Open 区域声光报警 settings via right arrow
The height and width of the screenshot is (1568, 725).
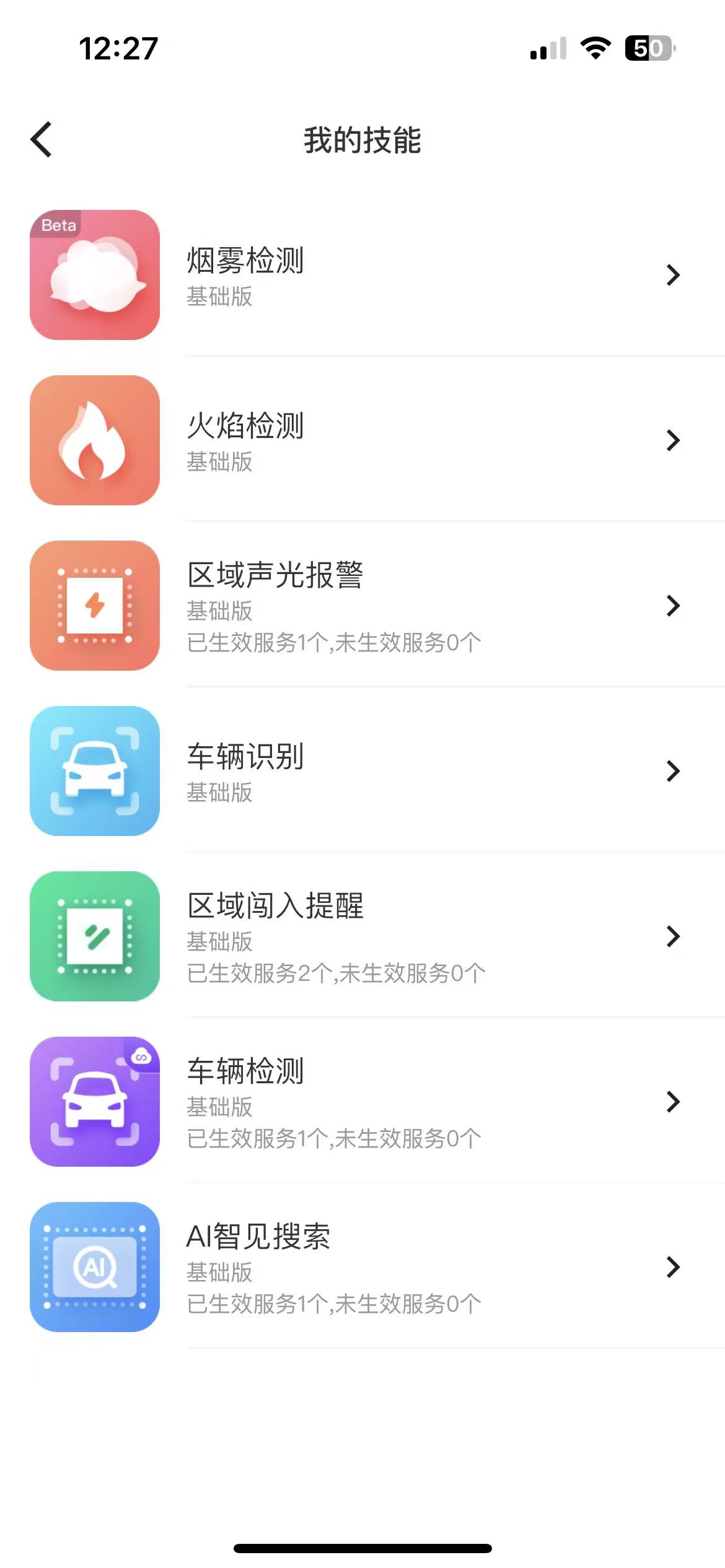(672, 606)
